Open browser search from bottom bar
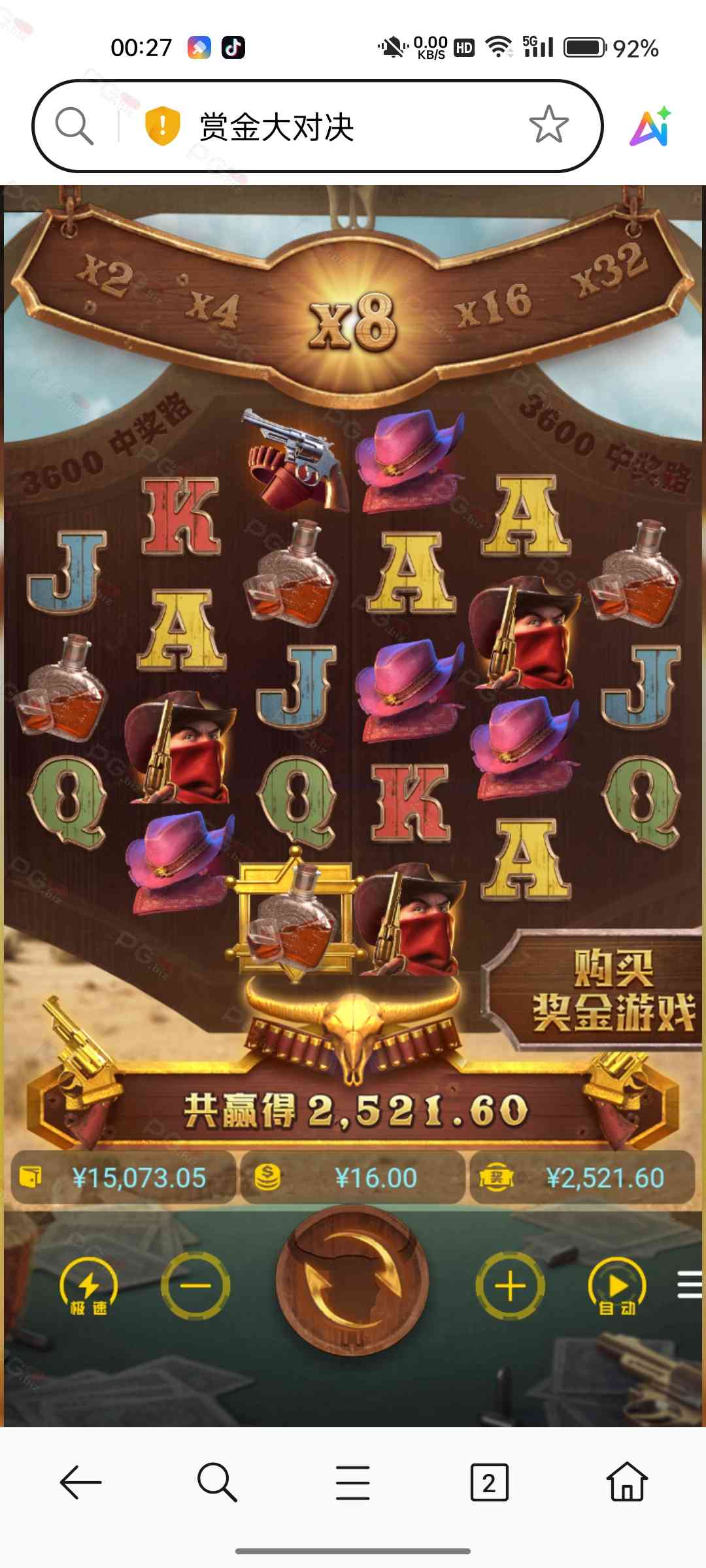The width and height of the screenshot is (706, 1568). click(x=216, y=1482)
